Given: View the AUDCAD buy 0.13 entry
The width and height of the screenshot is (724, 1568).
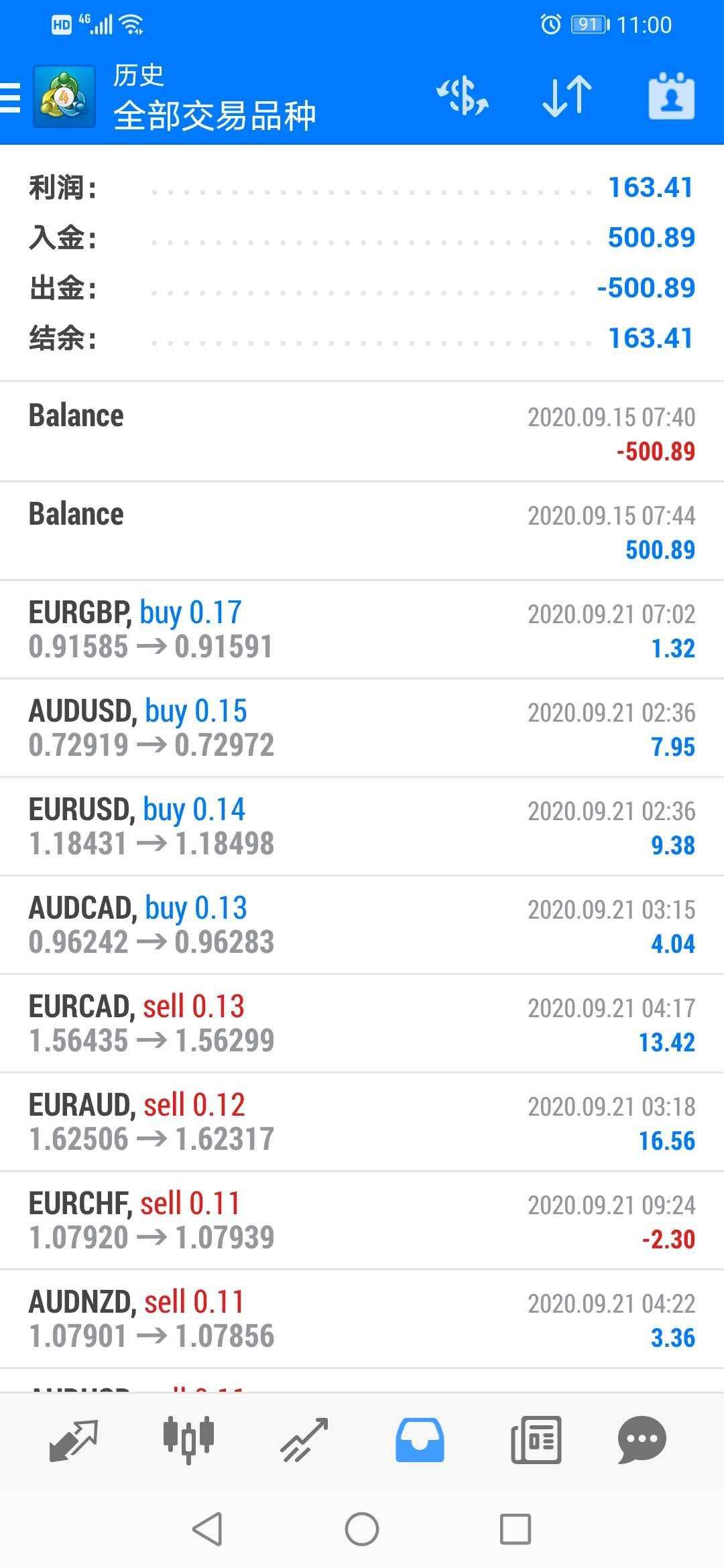Looking at the screenshot, I should click(x=362, y=925).
